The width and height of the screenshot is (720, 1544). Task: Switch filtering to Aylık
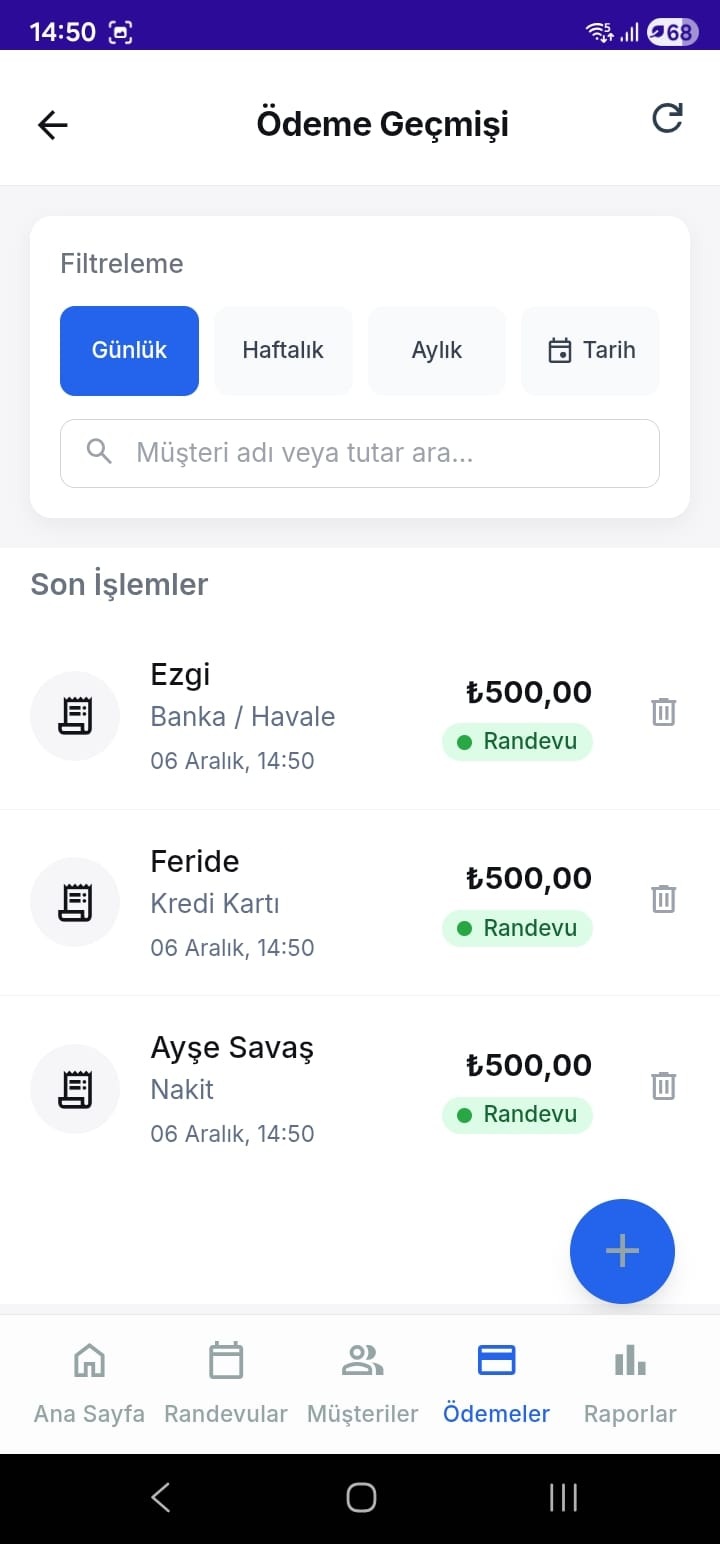click(437, 350)
